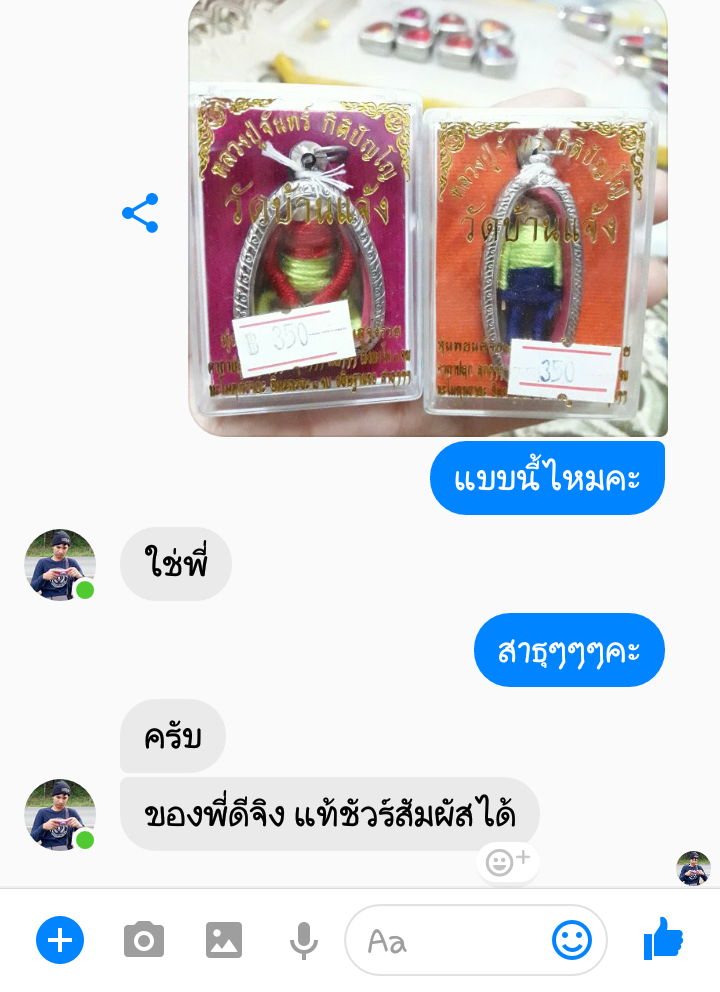This screenshot has width=720, height=992.
Task: Tap the microphone icon to record voice message
Action: 302,940
